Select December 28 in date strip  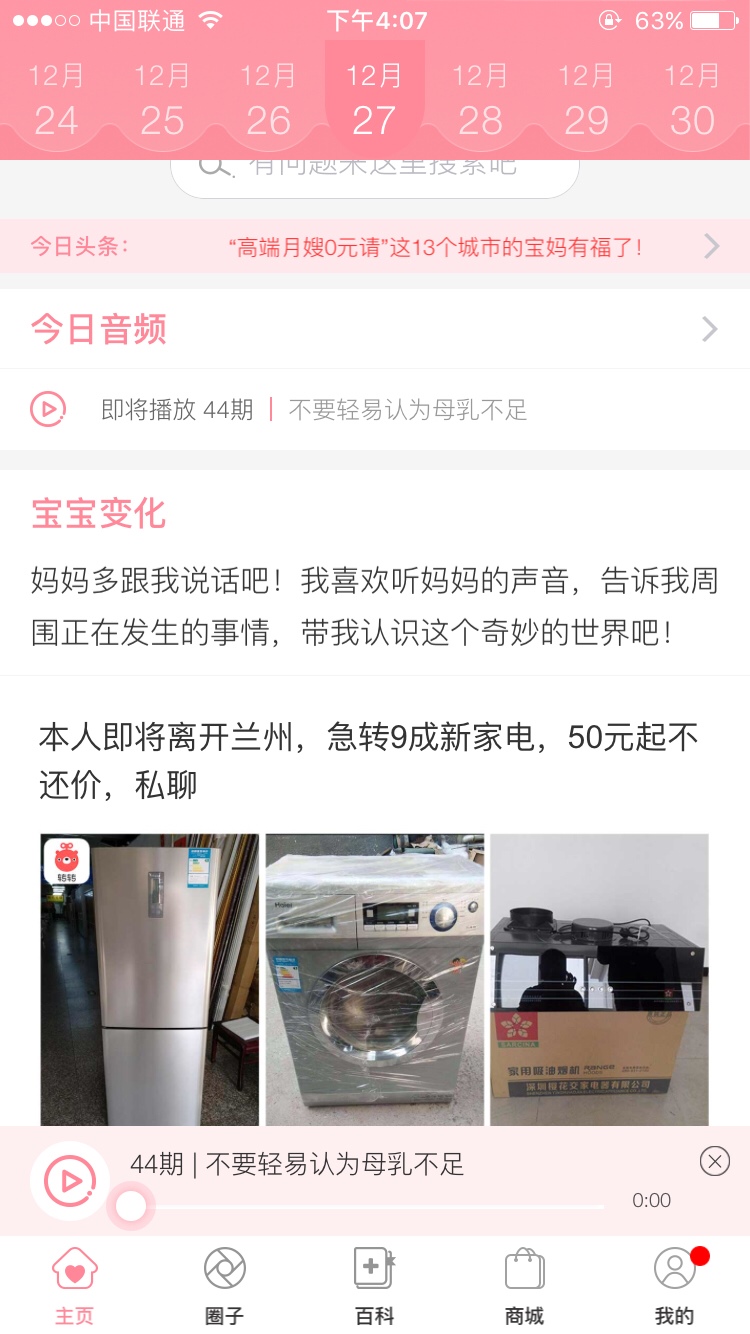(x=480, y=100)
